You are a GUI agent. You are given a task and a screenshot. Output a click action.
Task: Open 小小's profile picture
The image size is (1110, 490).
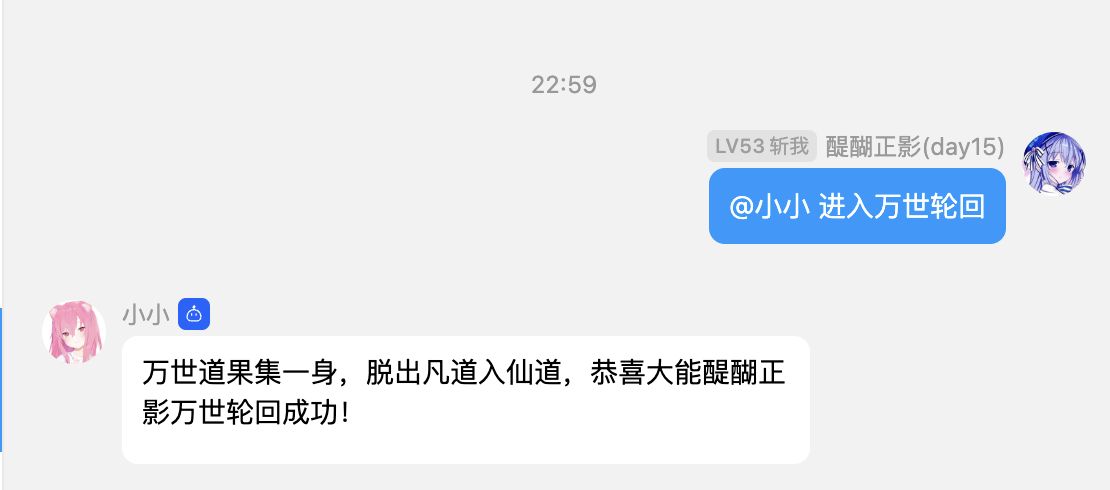(x=74, y=331)
